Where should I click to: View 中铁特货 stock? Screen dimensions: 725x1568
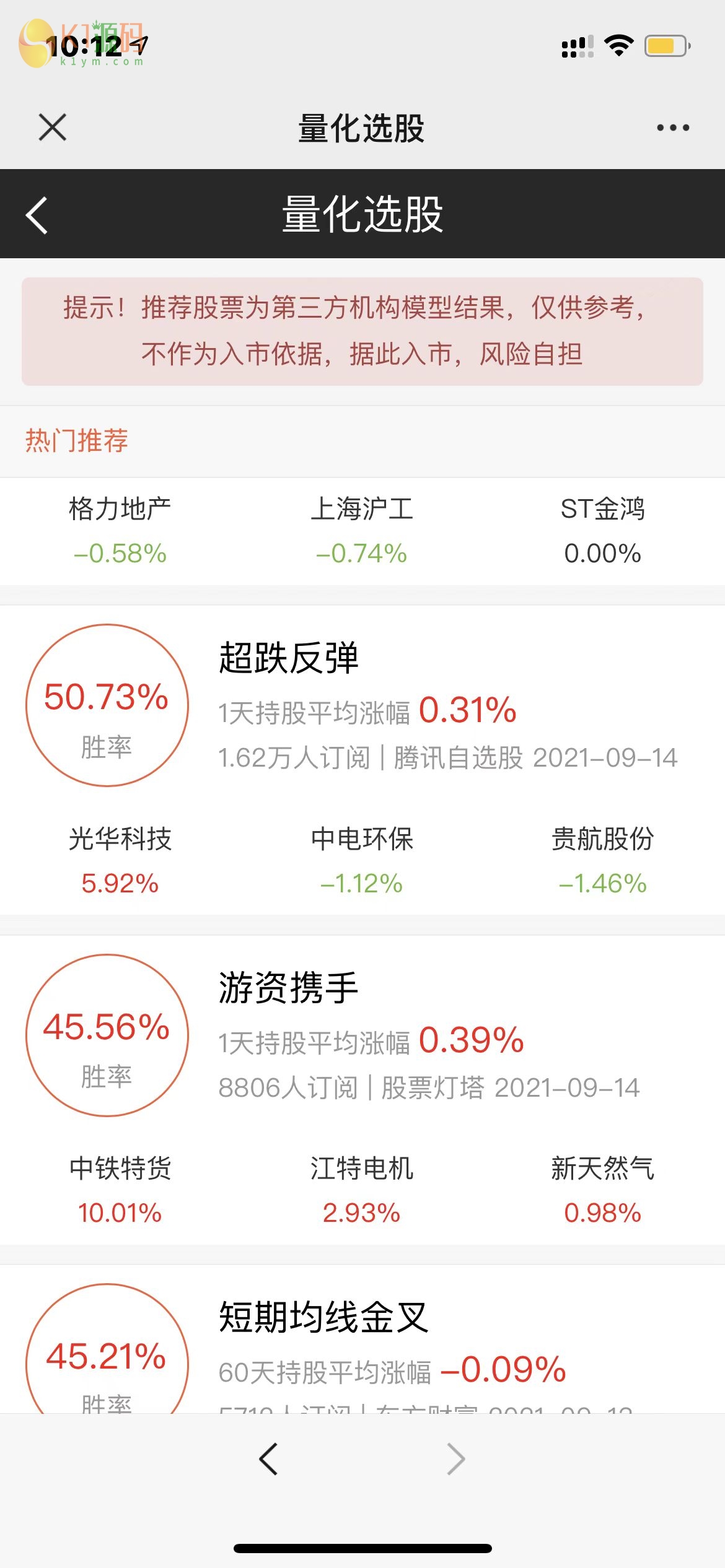120,1189
